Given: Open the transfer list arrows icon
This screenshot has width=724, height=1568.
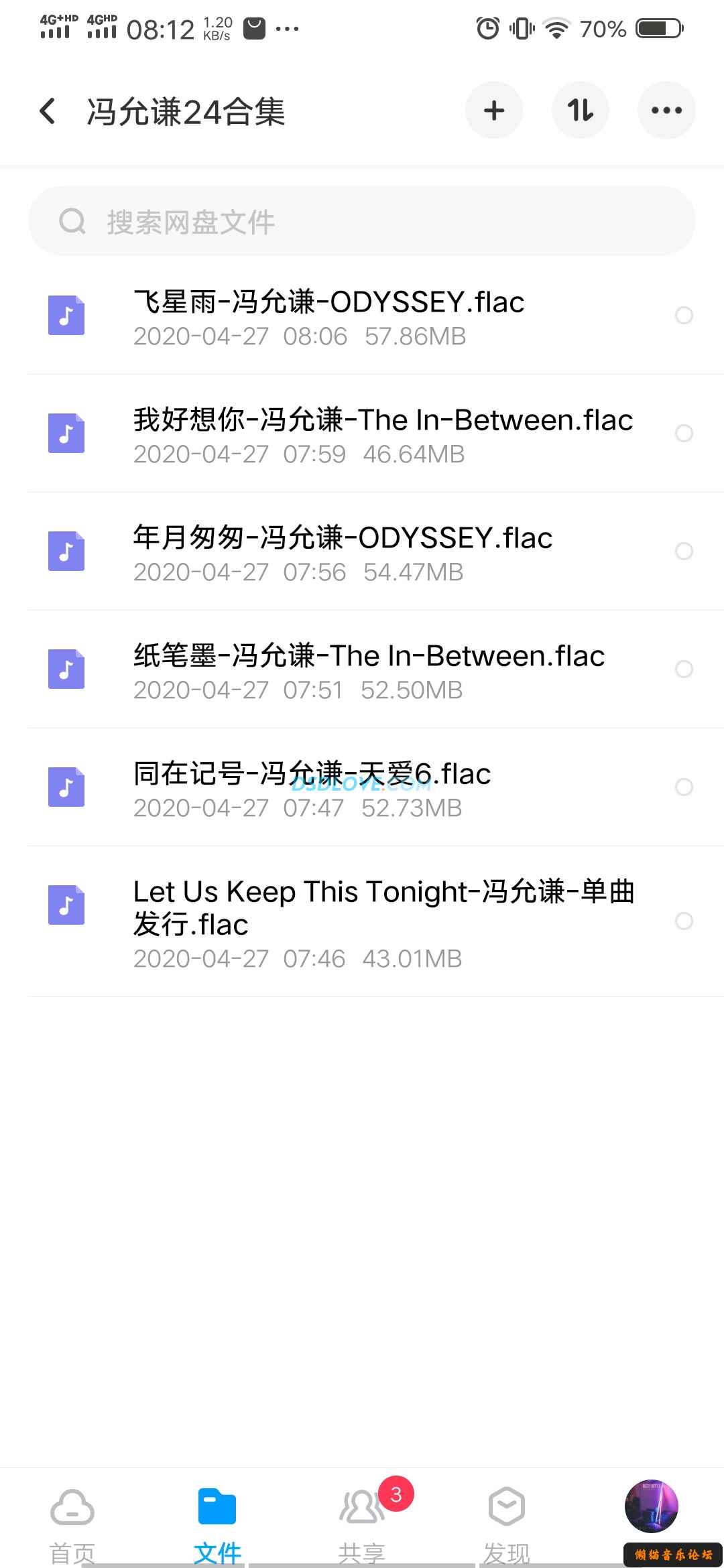Looking at the screenshot, I should pyautogui.click(x=580, y=111).
